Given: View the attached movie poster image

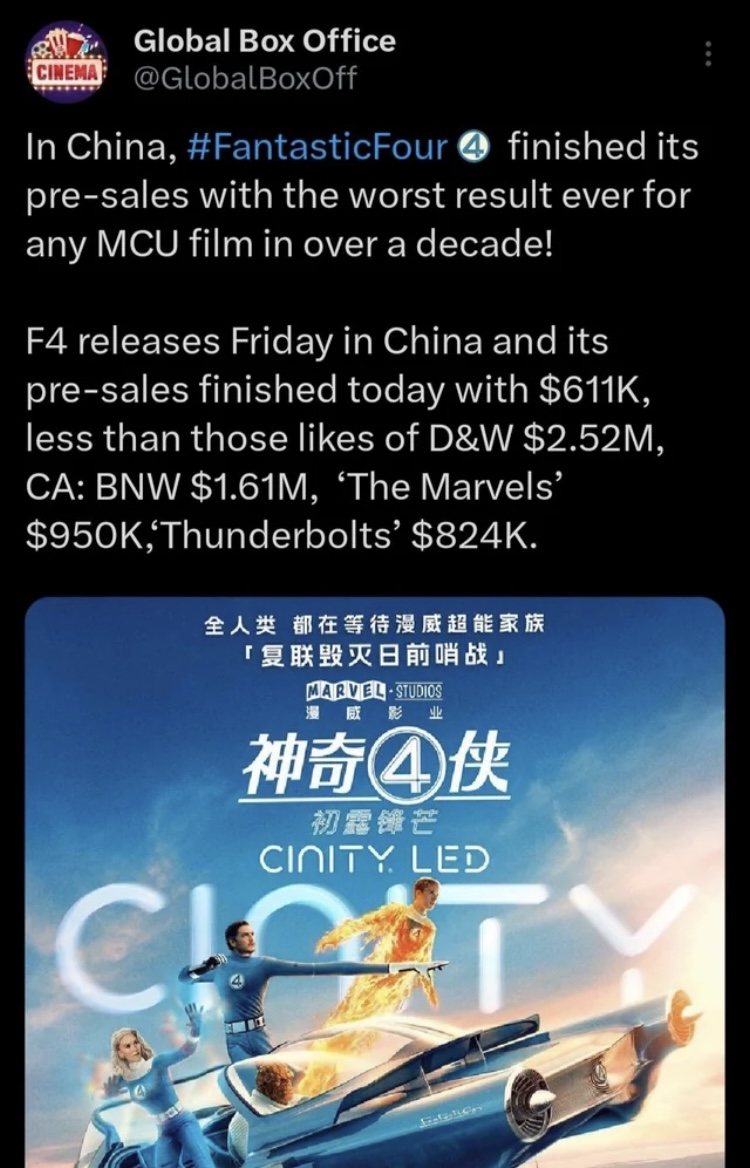Looking at the screenshot, I should tap(375, 880).
